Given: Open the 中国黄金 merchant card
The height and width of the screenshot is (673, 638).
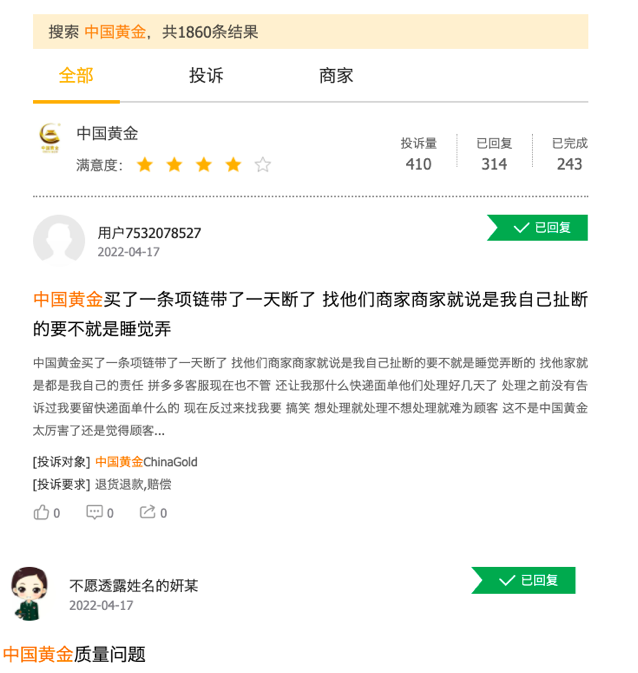Looking at the screenshot, I should (x=108, y=134).
